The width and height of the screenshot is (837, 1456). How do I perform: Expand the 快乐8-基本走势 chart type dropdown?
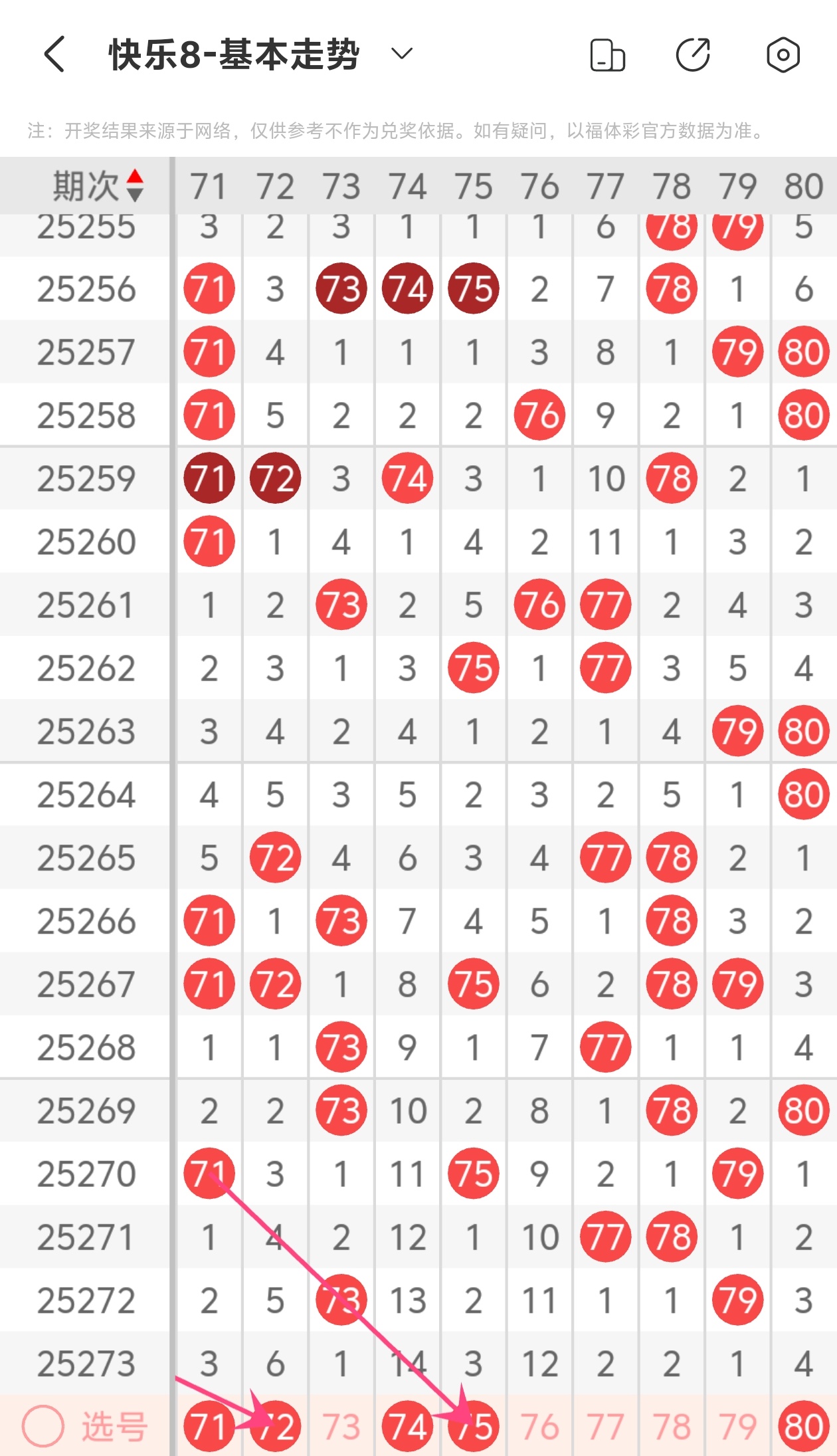coord(402,53)
